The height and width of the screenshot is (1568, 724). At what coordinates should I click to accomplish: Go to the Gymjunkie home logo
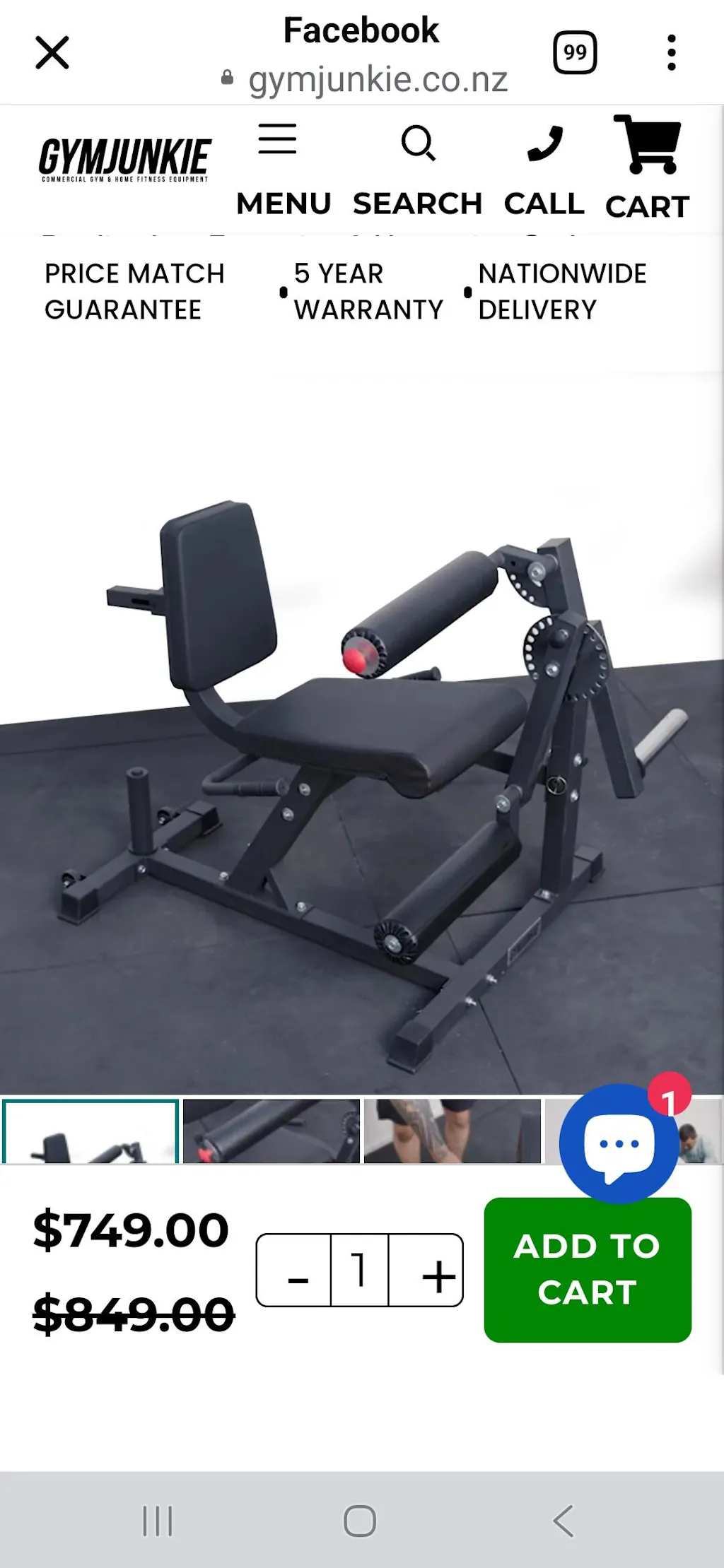tap(124, 159)
